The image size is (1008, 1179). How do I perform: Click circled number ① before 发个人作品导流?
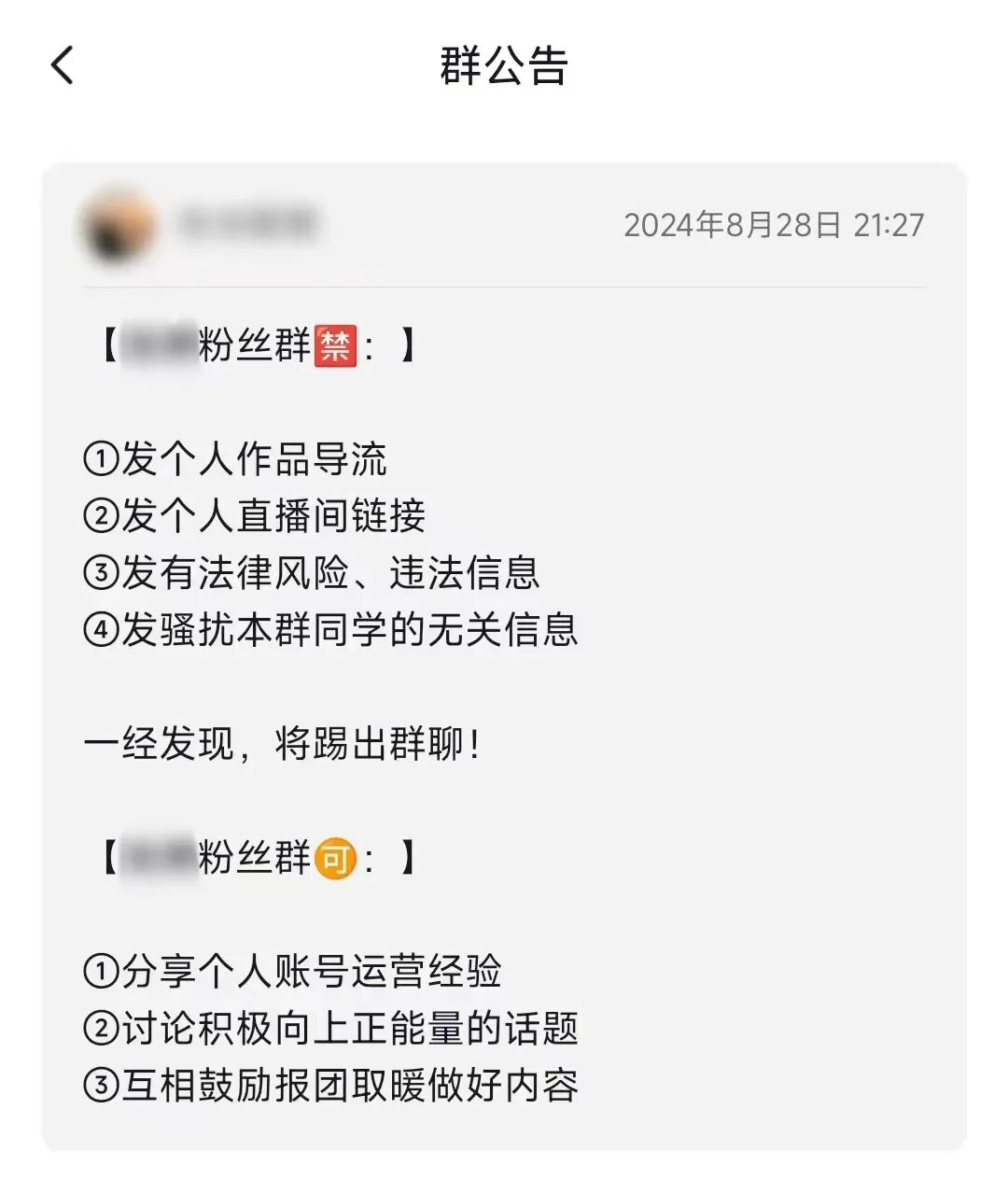[101, 457]
